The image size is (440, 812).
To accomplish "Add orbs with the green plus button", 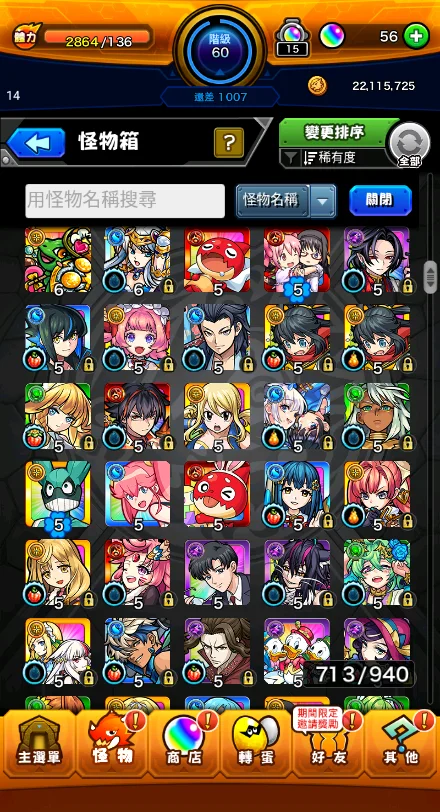I will click(416, 37).
